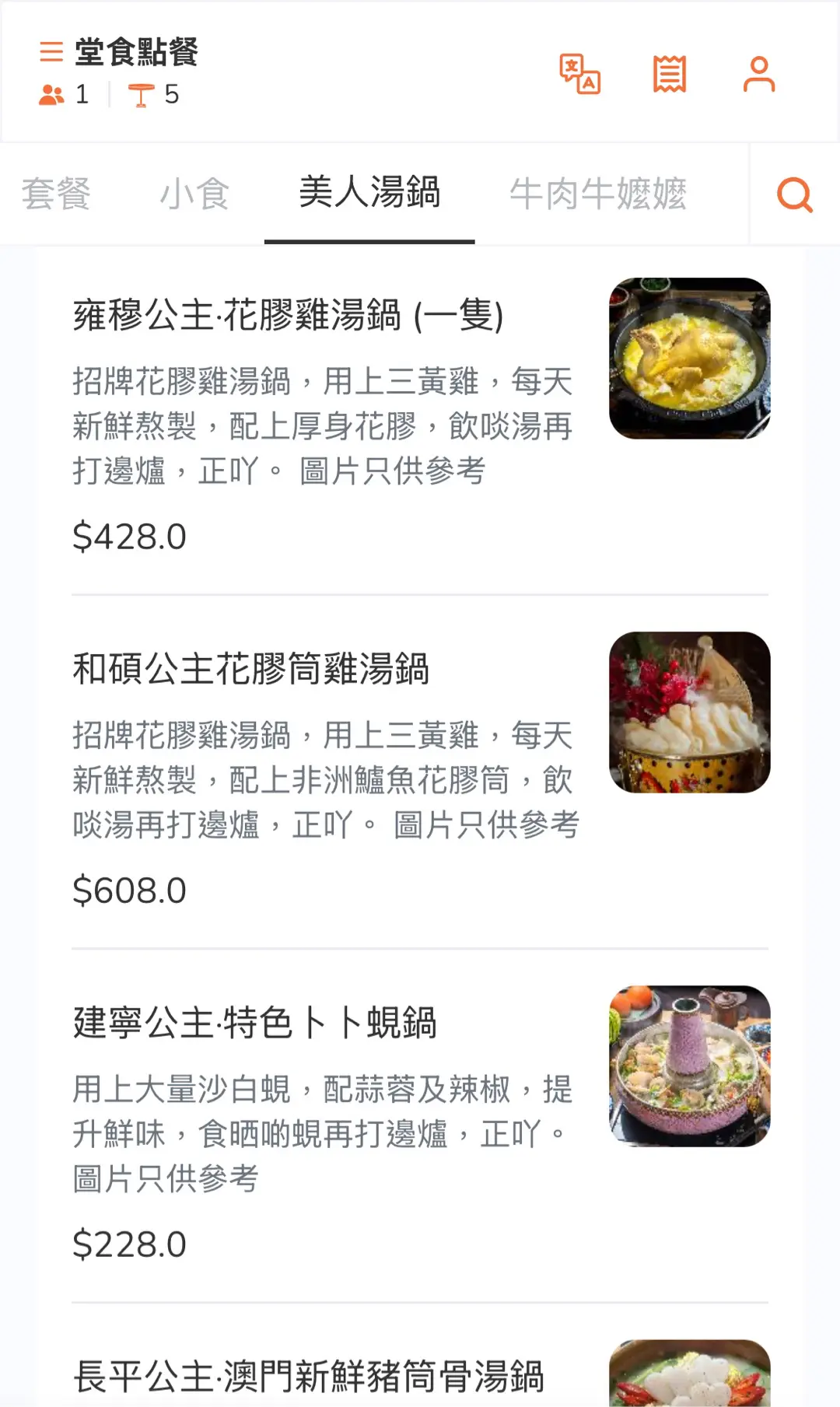Open the user account profile
The height and width of the screenshot is (1407, 840).
click(758, 75)
